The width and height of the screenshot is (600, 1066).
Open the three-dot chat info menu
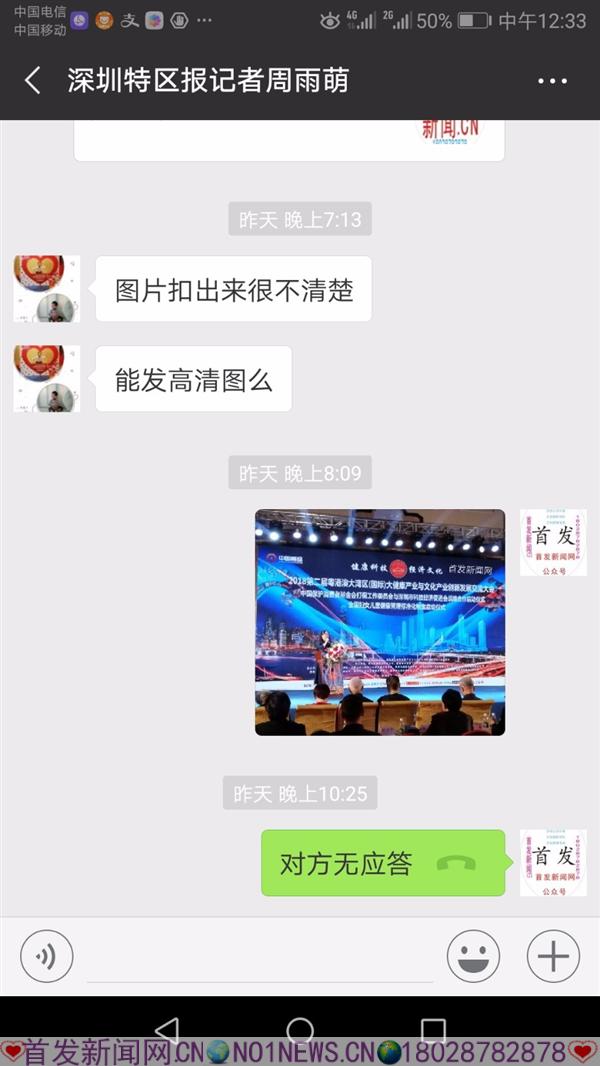552,81
